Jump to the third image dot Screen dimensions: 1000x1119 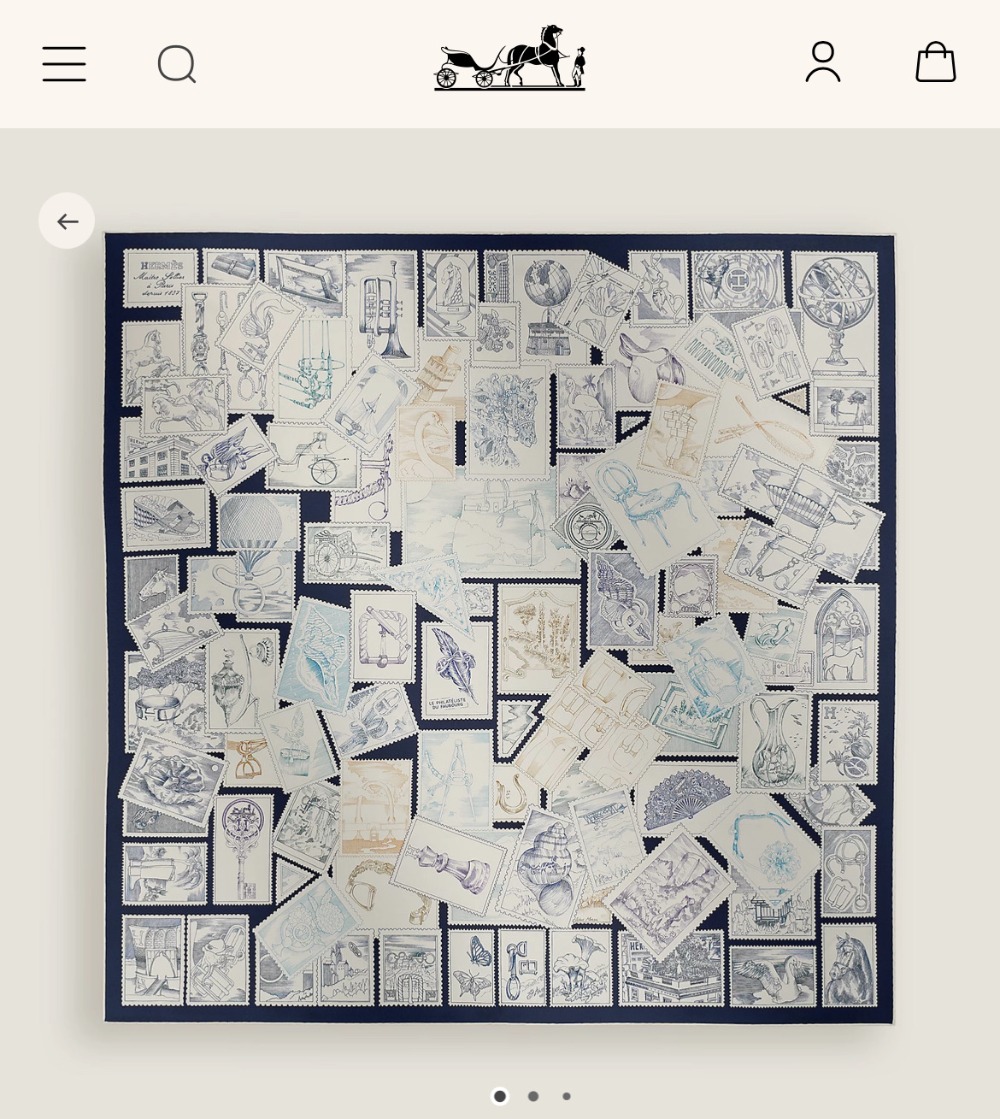click(x=566, y=1096)
